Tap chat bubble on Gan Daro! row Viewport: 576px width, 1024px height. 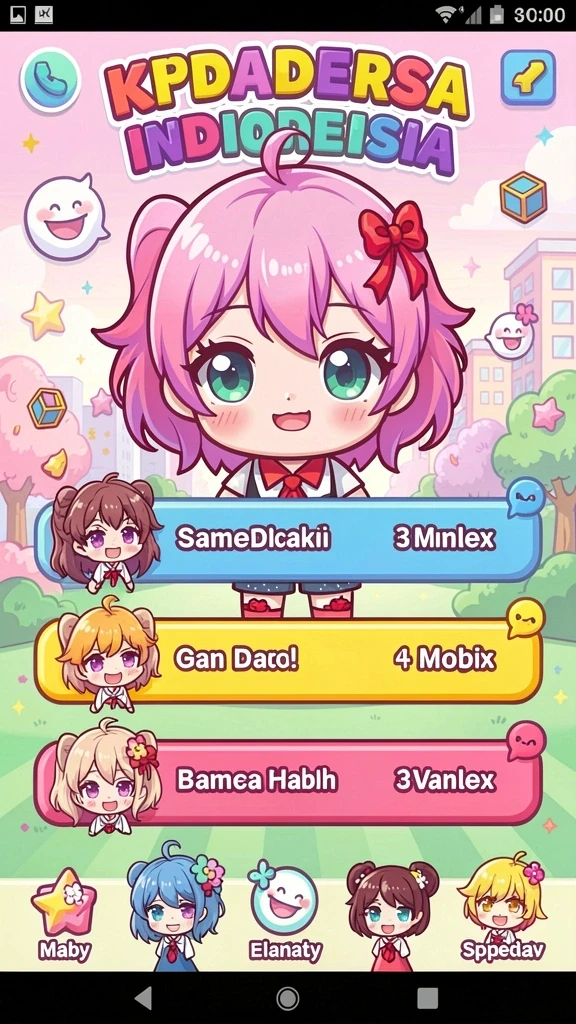pos(525,618)
